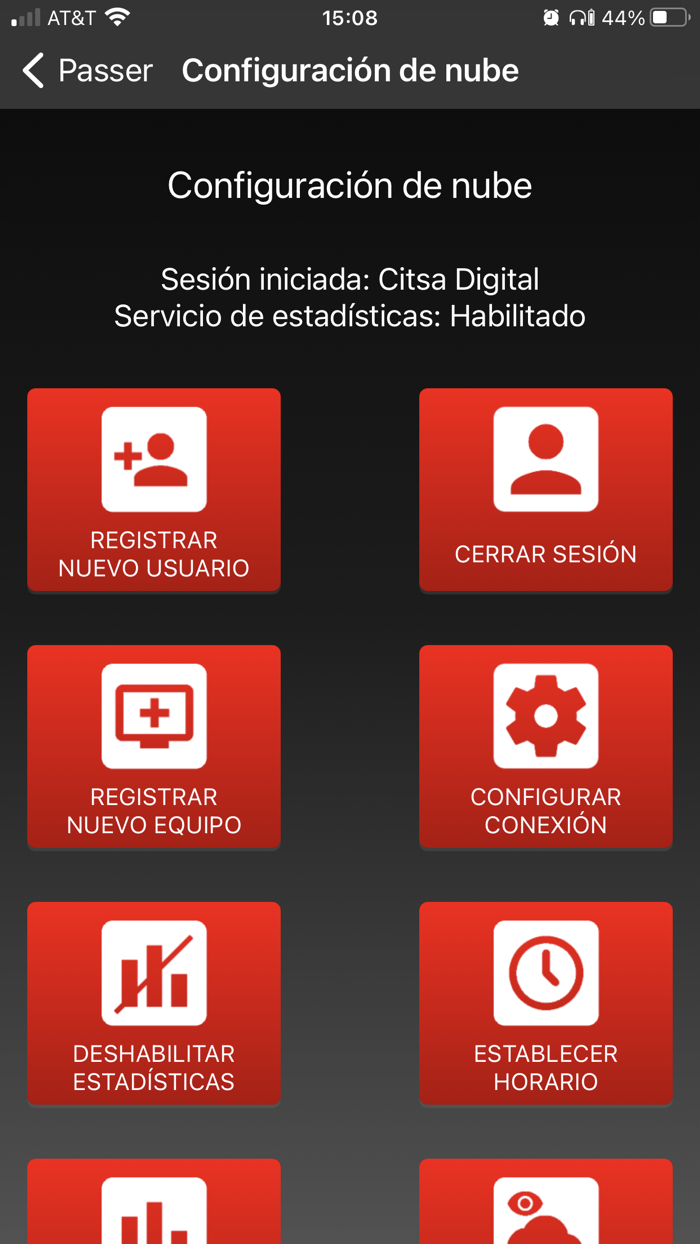Image resolution: width=700 pixels, height=1244 pixels.
Task: Tap Cerrar Sesión to log out
Action: [546, 490]
